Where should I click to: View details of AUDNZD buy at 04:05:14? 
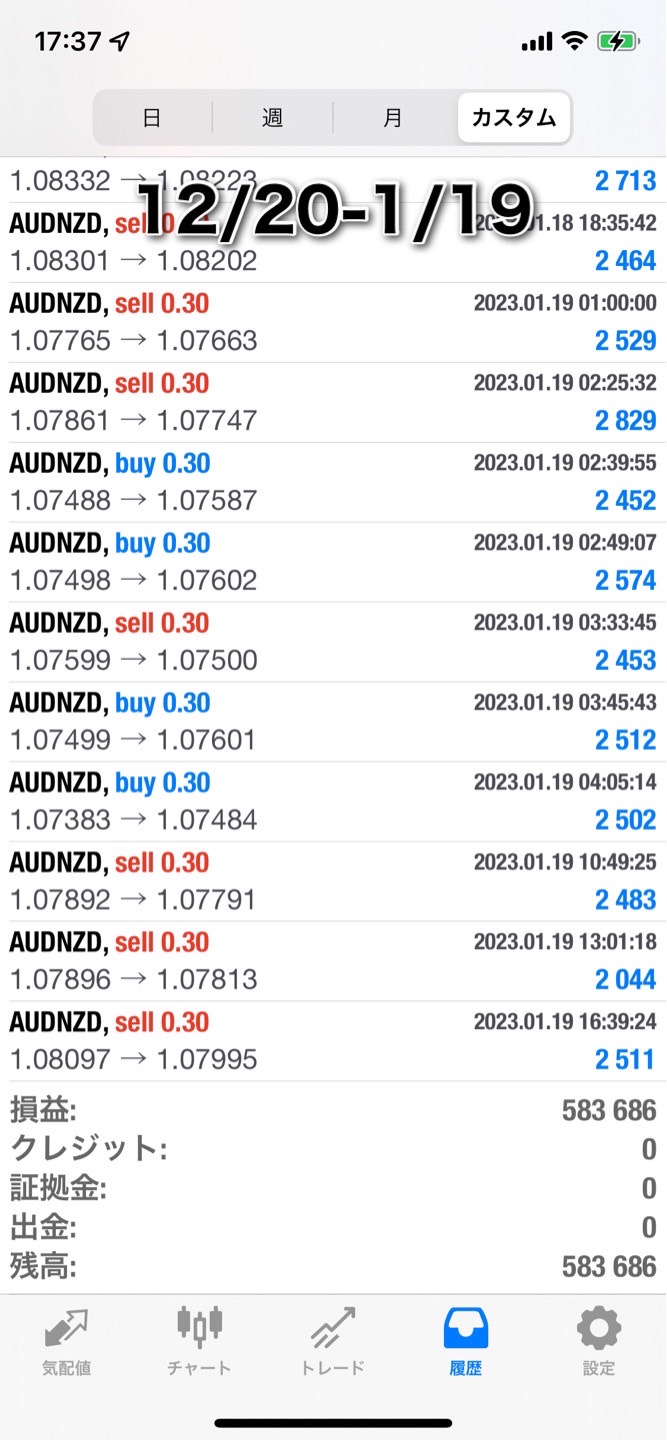click(x=333, y=802)
